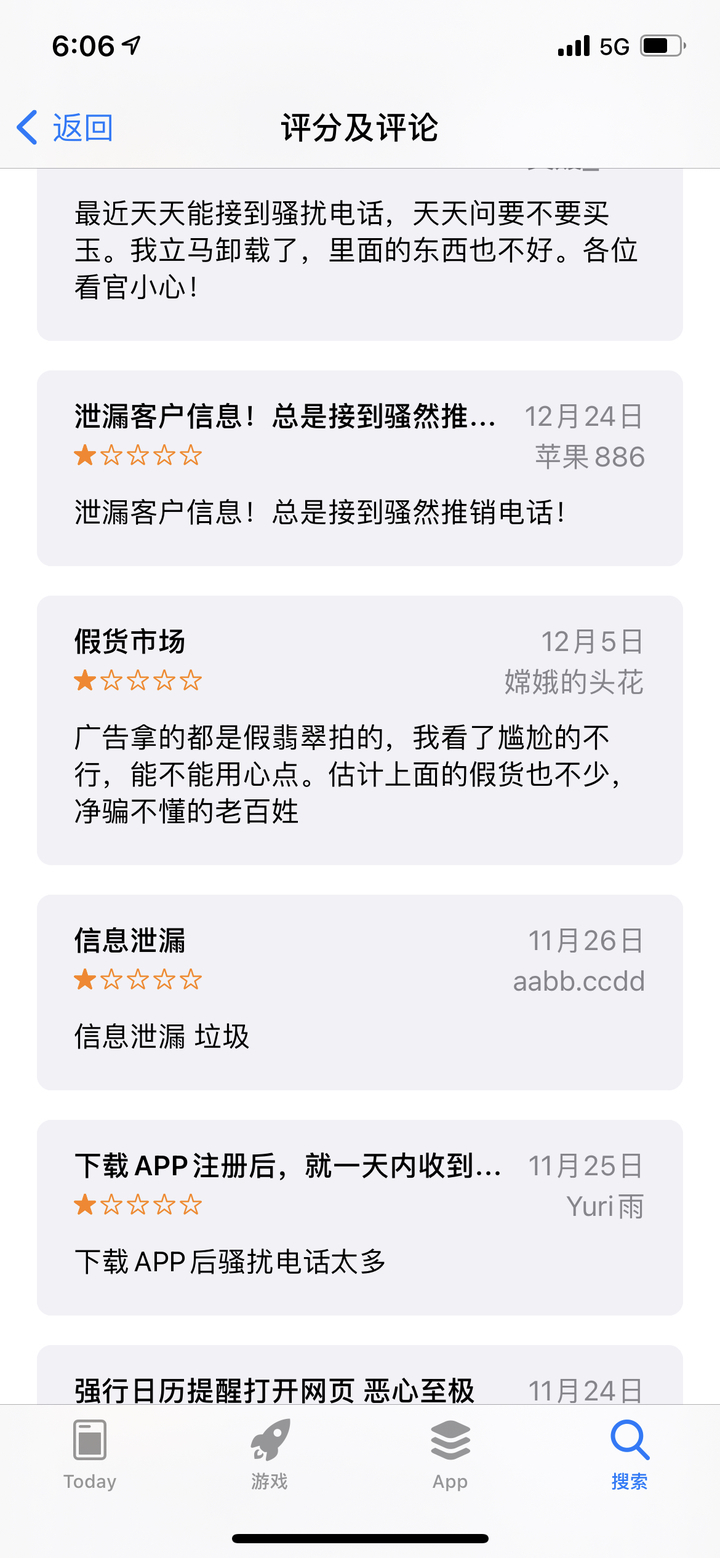Tap the cellular signal strength bars

[572, 45]
